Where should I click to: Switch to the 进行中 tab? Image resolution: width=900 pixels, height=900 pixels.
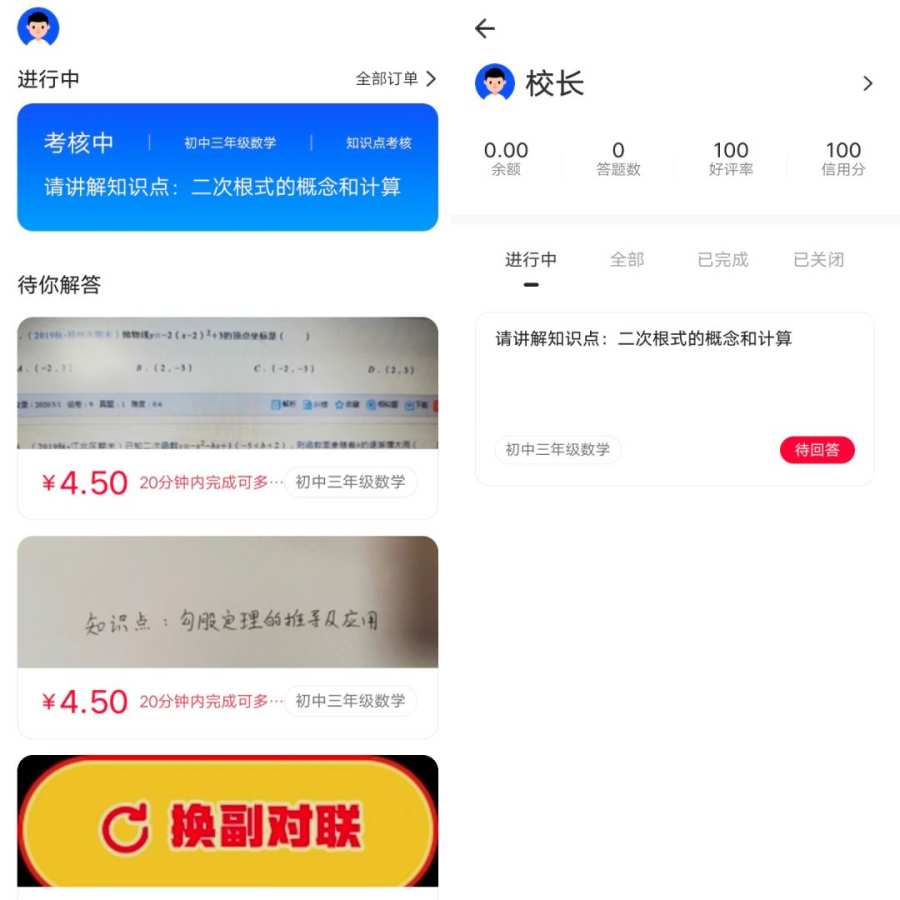(530, 260)
